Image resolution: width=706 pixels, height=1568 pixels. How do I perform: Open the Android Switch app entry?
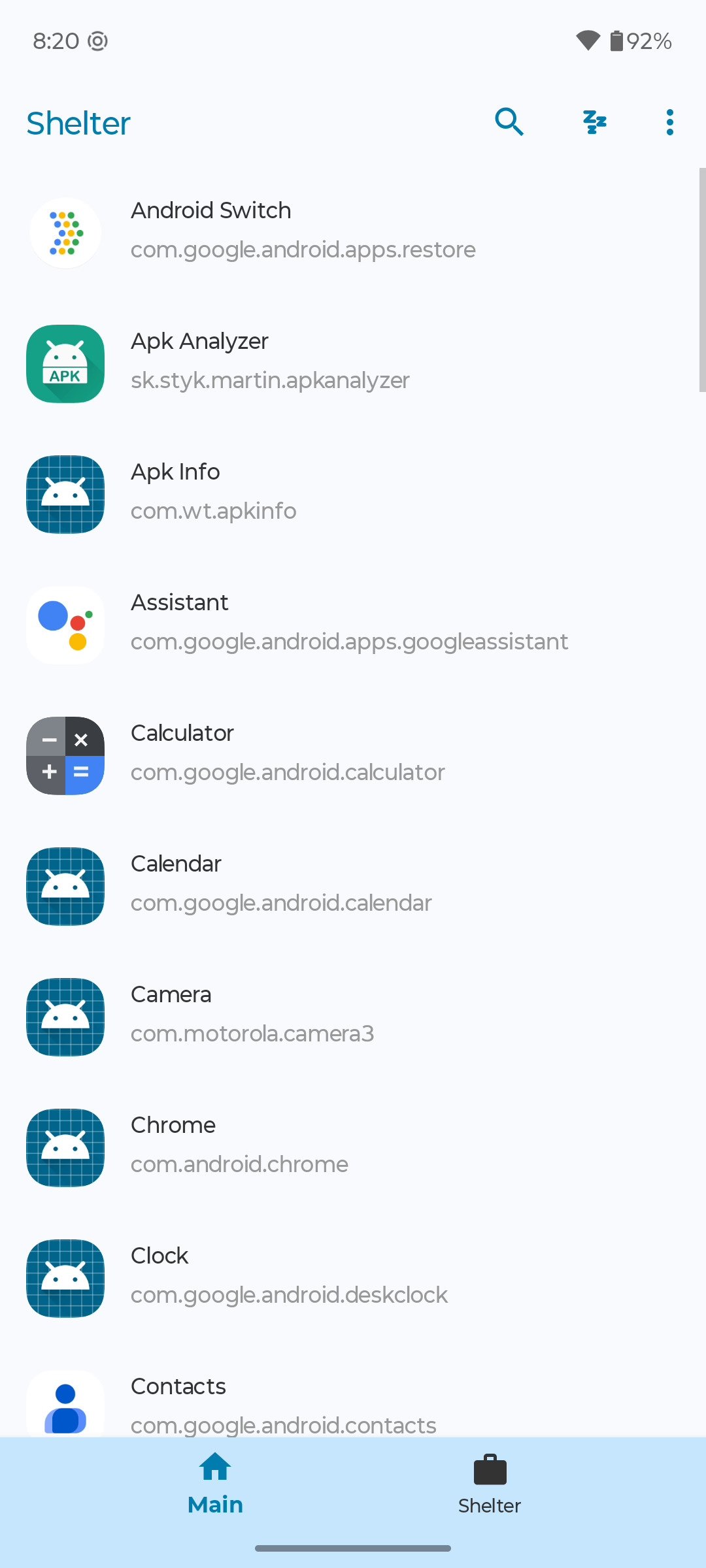353,232
